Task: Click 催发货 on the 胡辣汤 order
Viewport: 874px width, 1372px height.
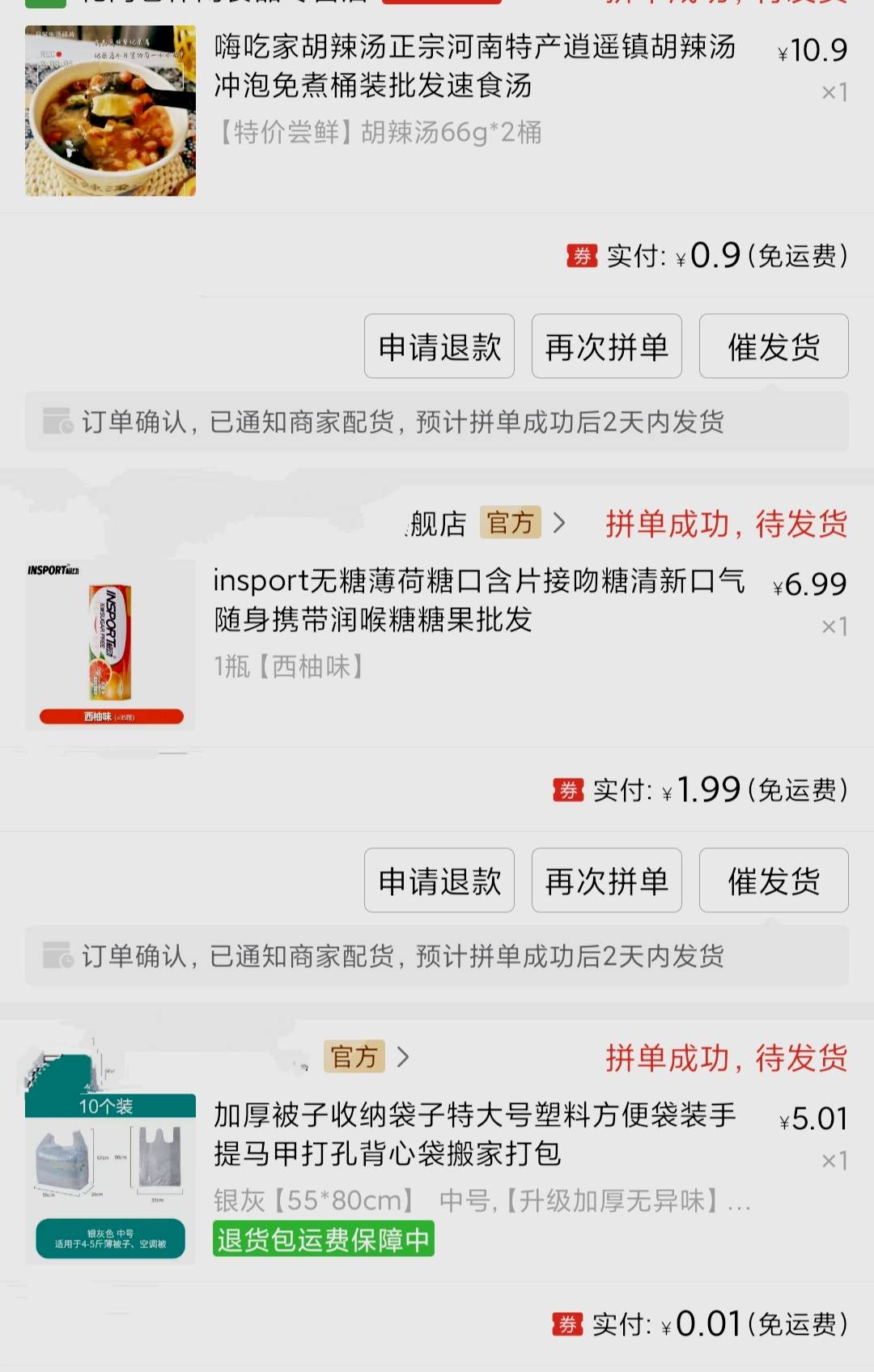Action: pyautogui.click(x=773, y=346)
